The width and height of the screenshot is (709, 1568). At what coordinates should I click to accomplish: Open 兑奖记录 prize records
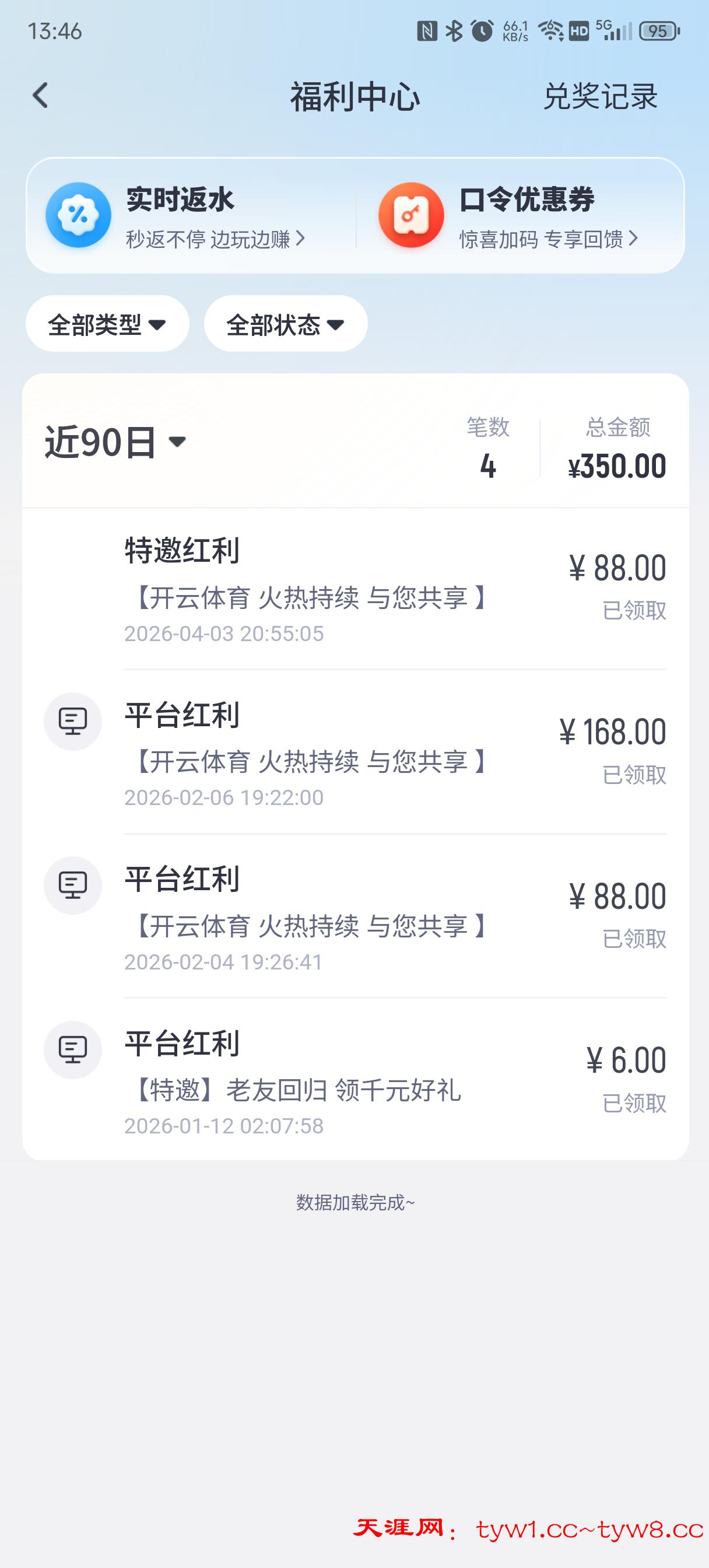pyautogui.click(x=599, y=97)
